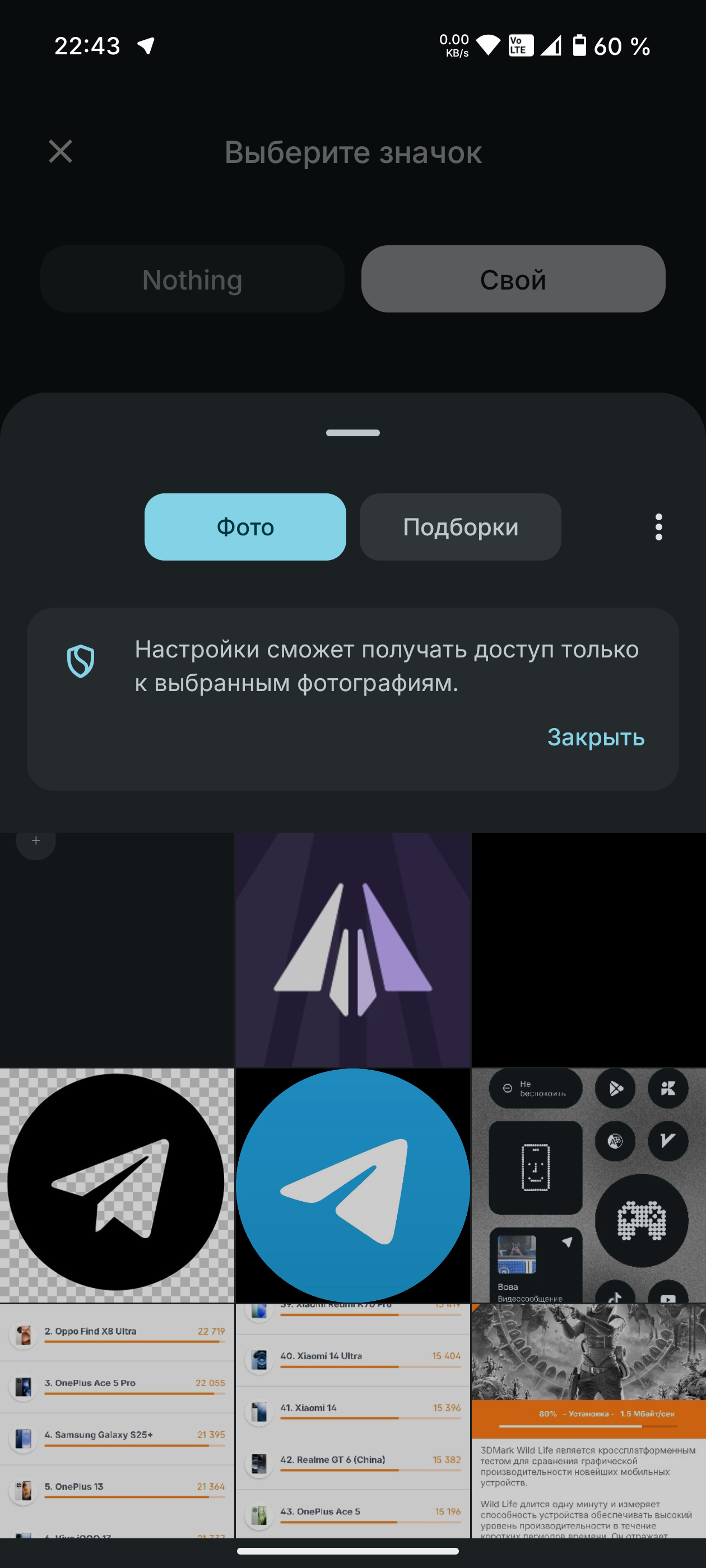This screenshot has height=1568, width=706.
Task: Select the dark screenshot with plus icon
Action: pos(117,950)
